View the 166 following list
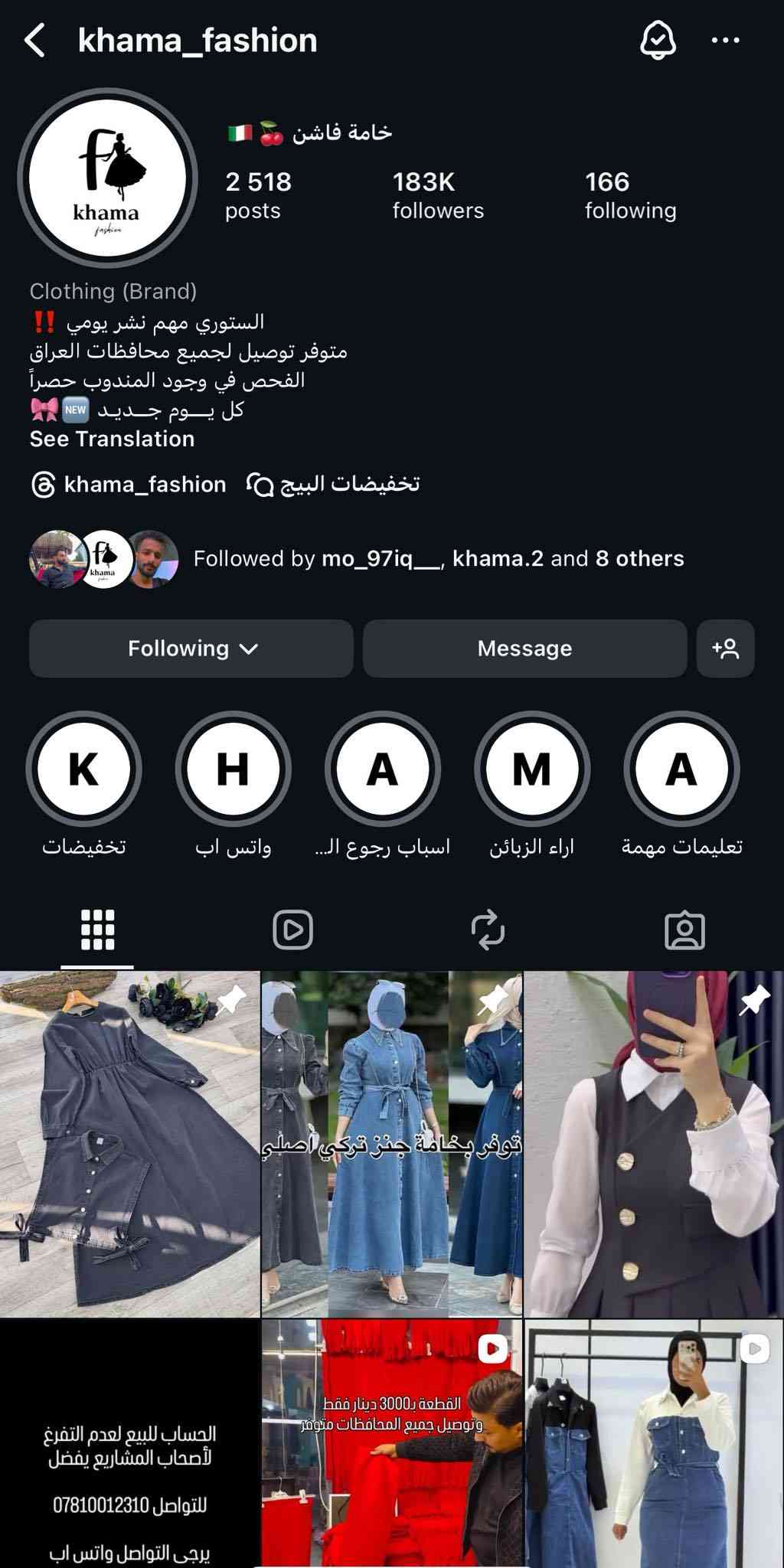This screenshot has height=1568, width=784. click(630, 194)
